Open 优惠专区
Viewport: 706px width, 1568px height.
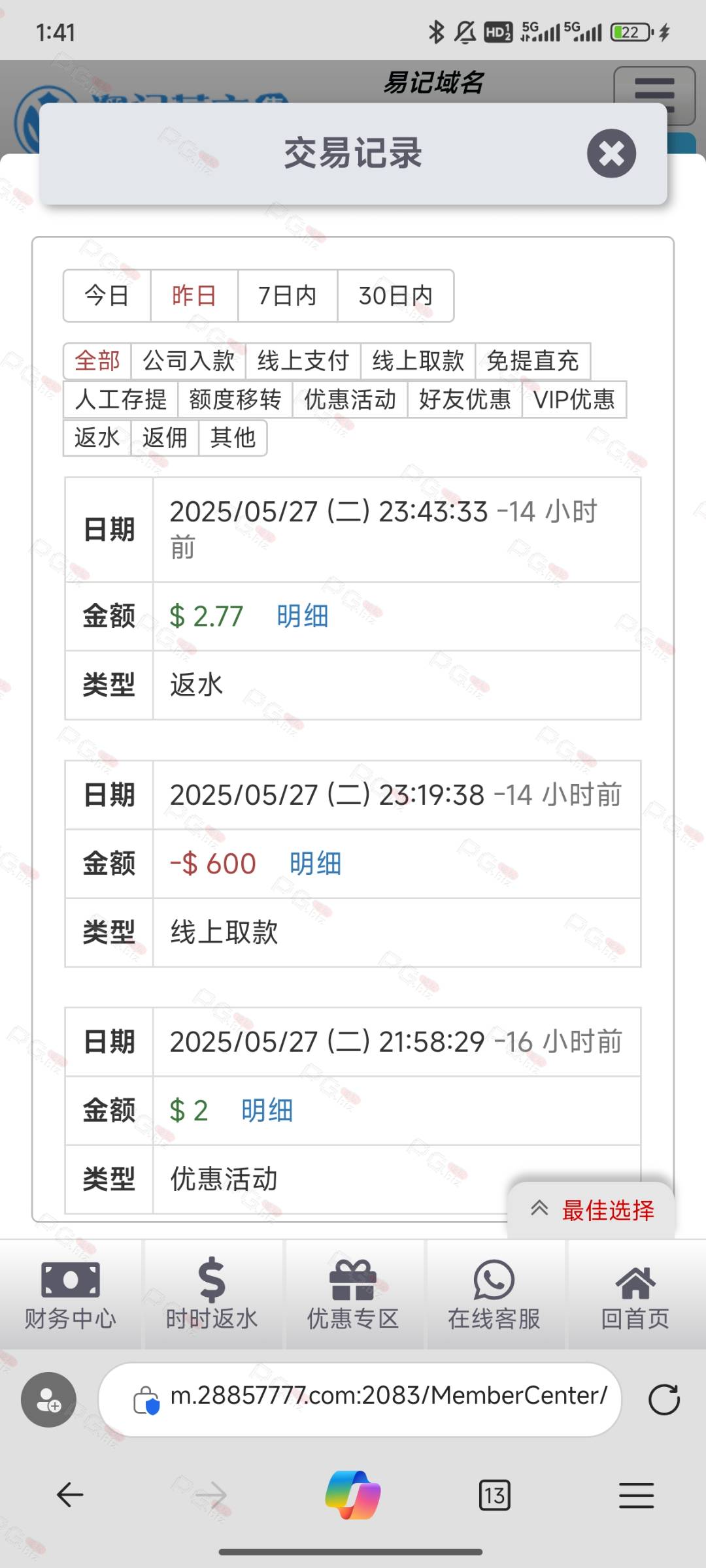click(x=353, y=1295)
